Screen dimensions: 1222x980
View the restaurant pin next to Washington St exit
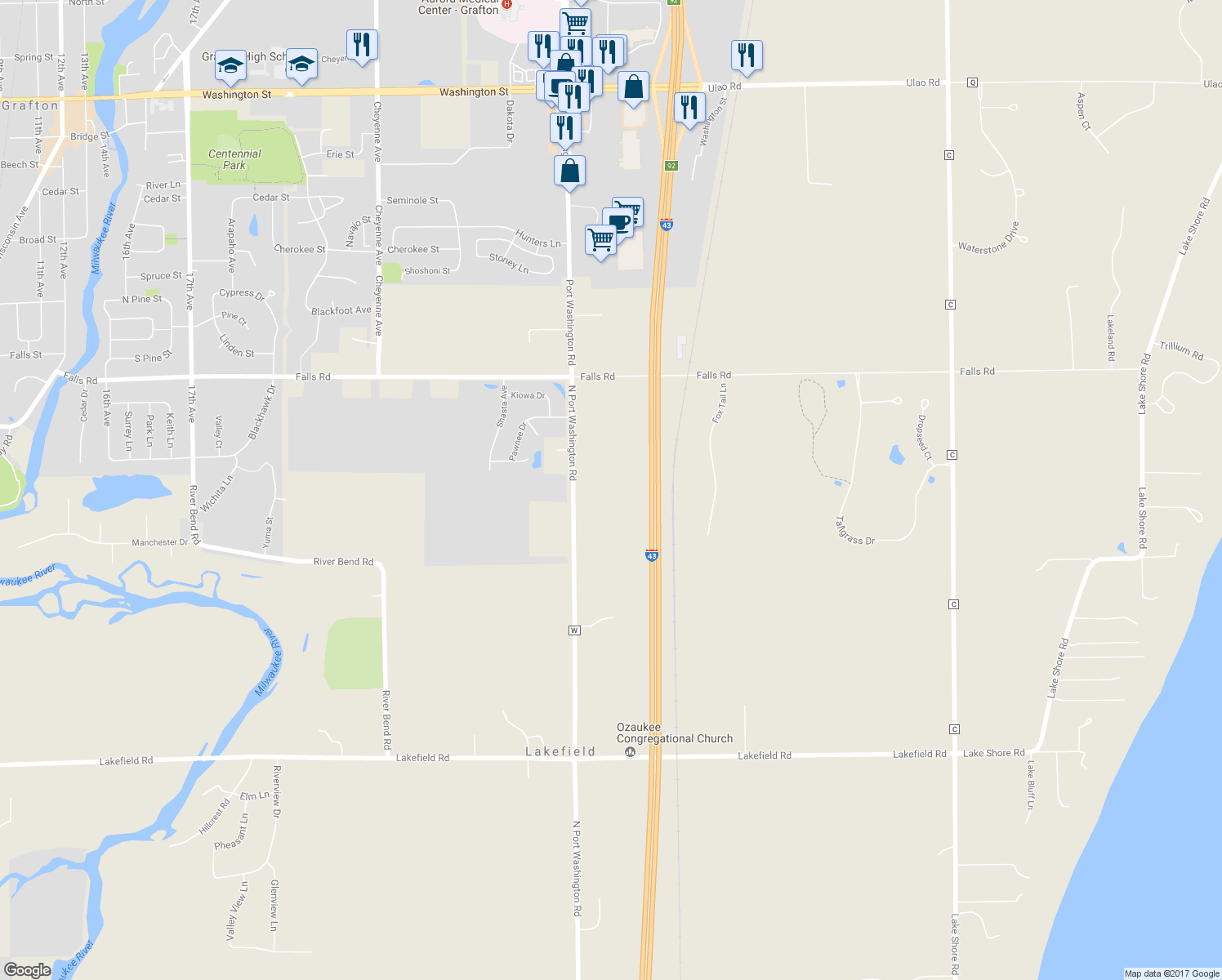pos(690,108)
